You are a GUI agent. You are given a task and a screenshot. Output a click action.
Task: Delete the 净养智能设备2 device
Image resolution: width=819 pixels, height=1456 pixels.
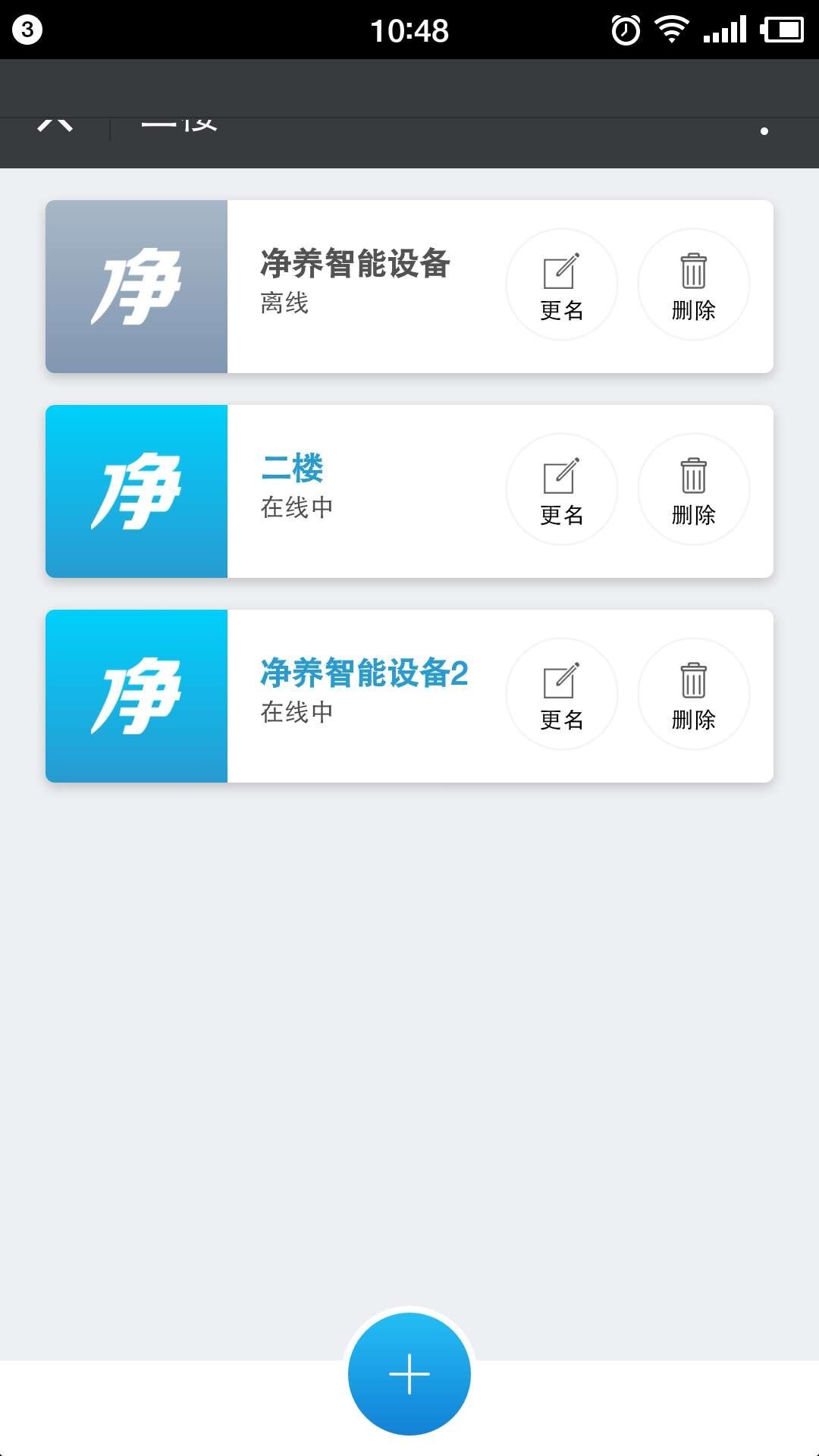coord(694,695)
